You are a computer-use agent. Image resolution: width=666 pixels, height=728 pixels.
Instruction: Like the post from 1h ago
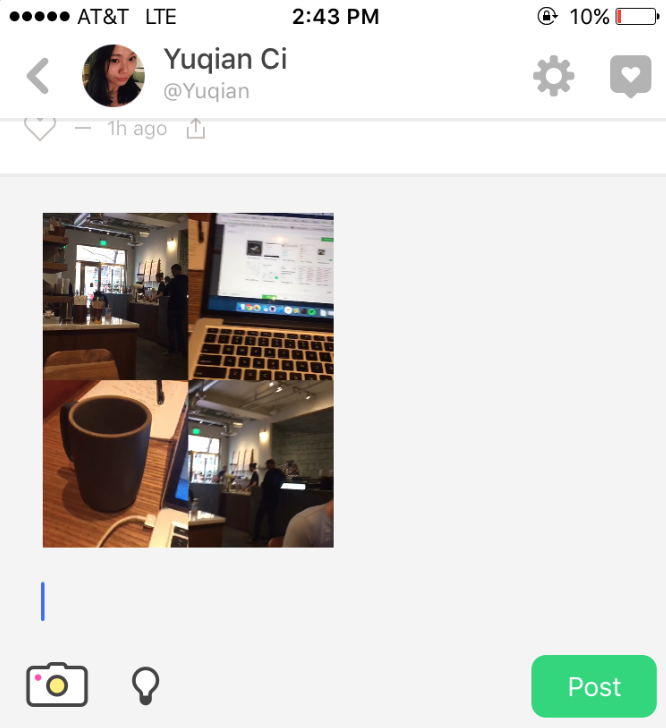(39, 129)
